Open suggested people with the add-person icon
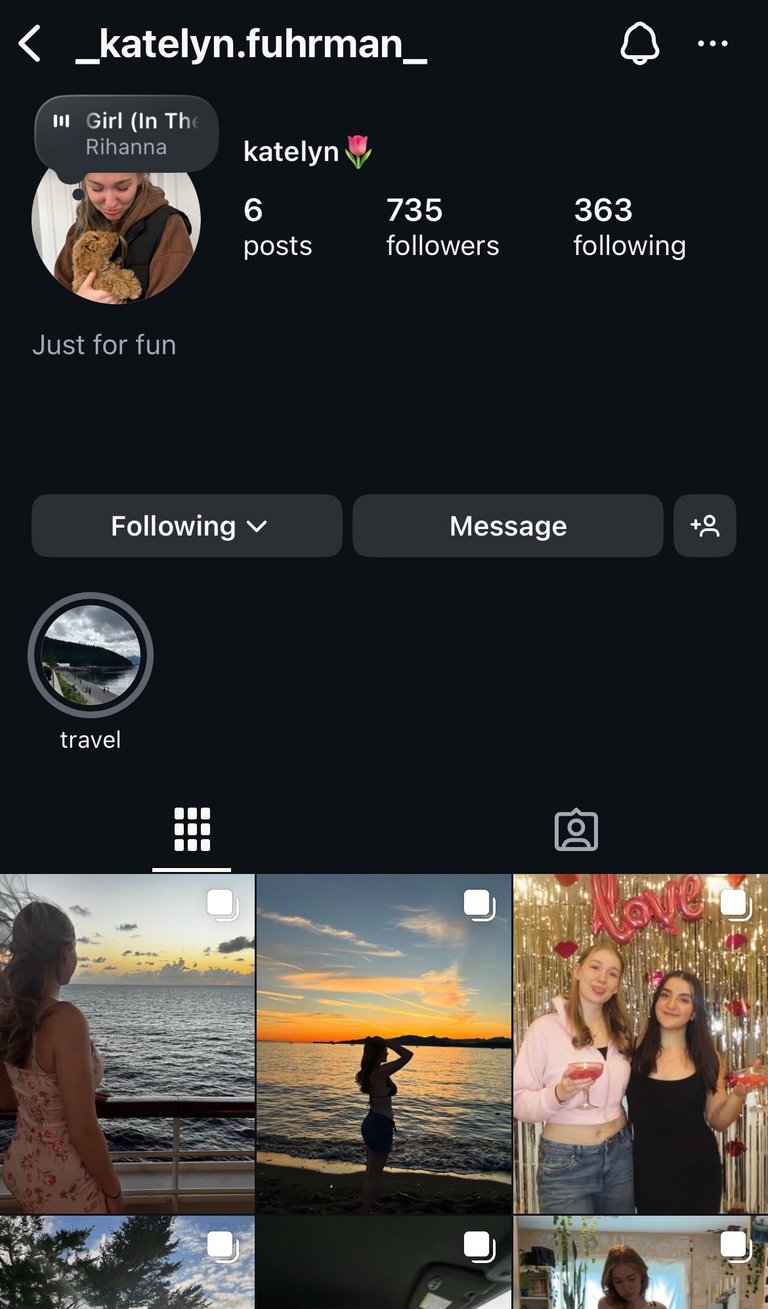768x1309 pixels. 705,526
